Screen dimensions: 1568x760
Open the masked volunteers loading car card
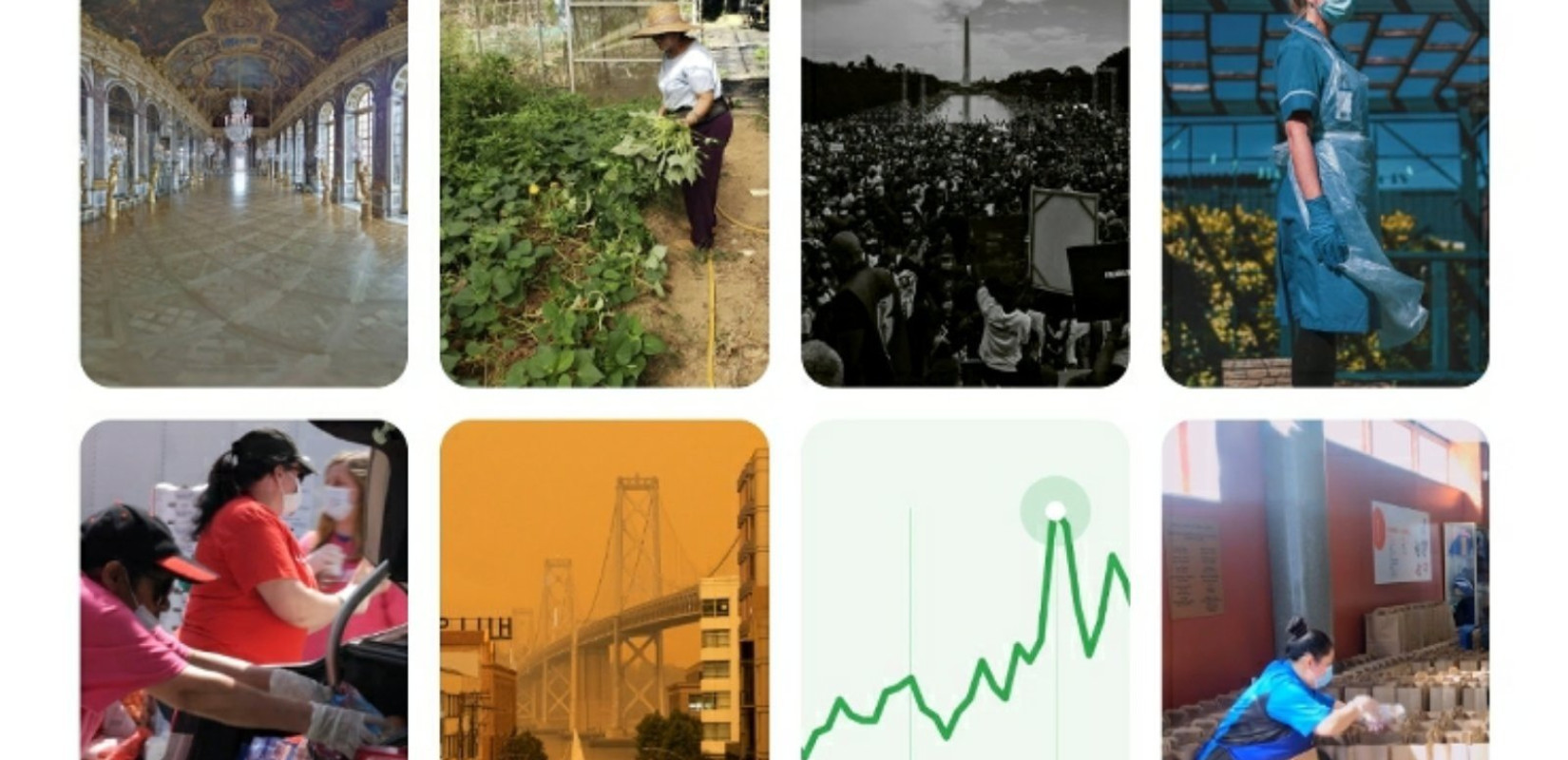point(243,589)
